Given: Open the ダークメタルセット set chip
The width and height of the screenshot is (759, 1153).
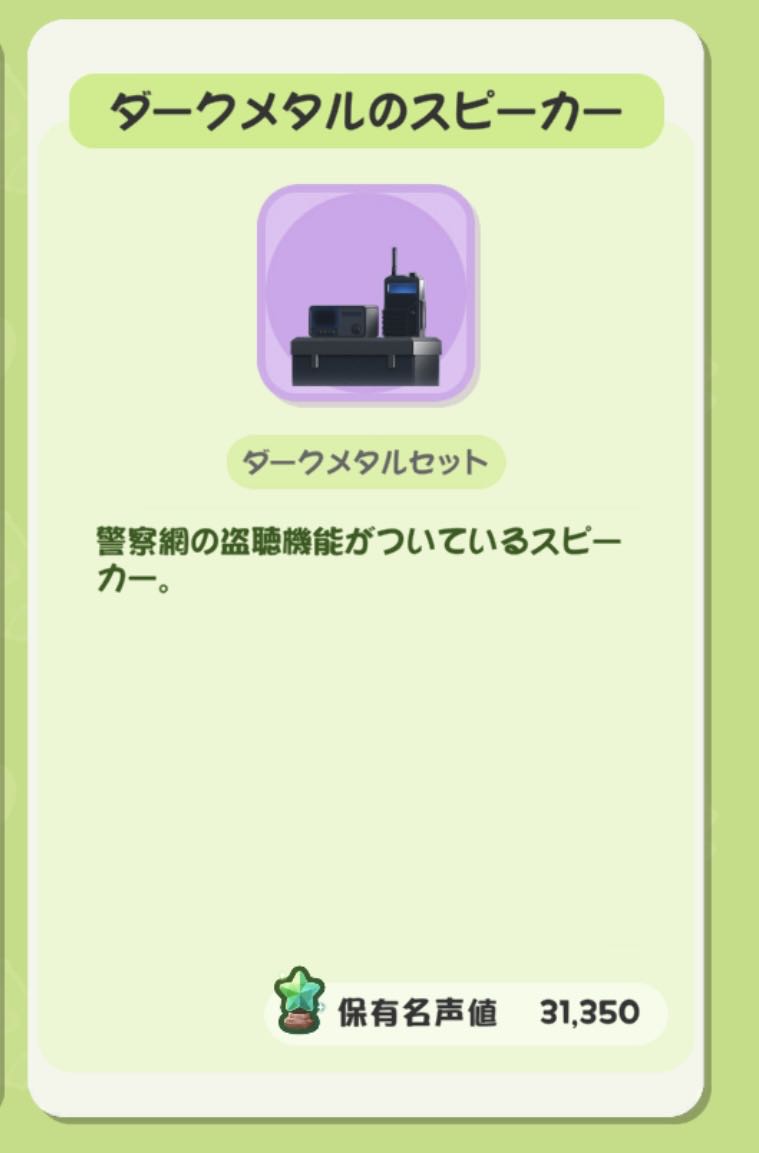Looking at the screenshot, I should (x=366, y=463).
